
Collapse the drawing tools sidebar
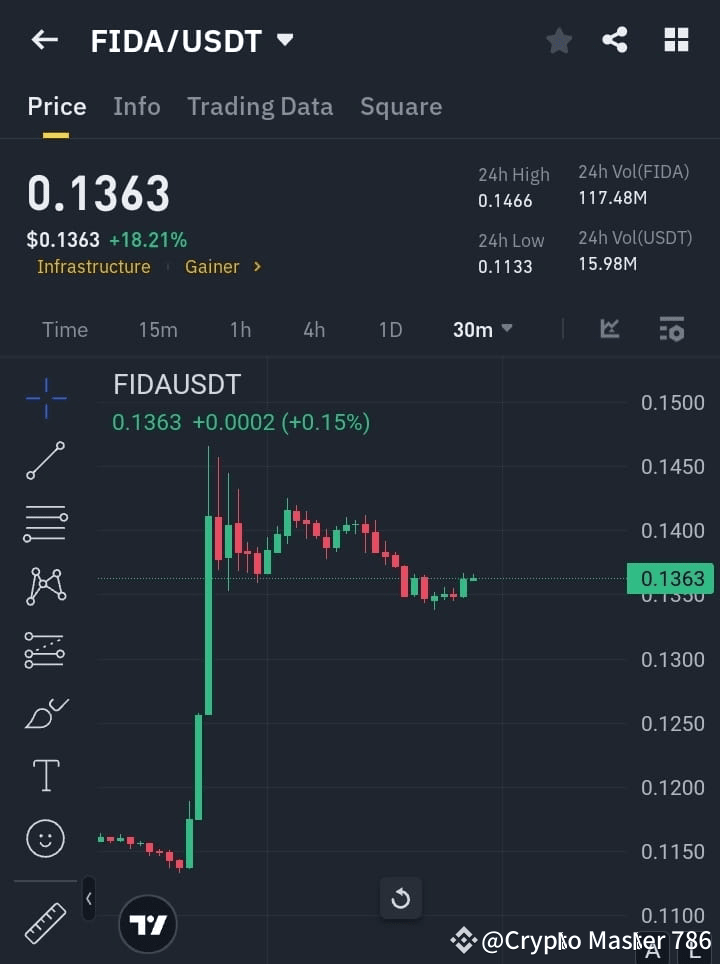[88, 898]
